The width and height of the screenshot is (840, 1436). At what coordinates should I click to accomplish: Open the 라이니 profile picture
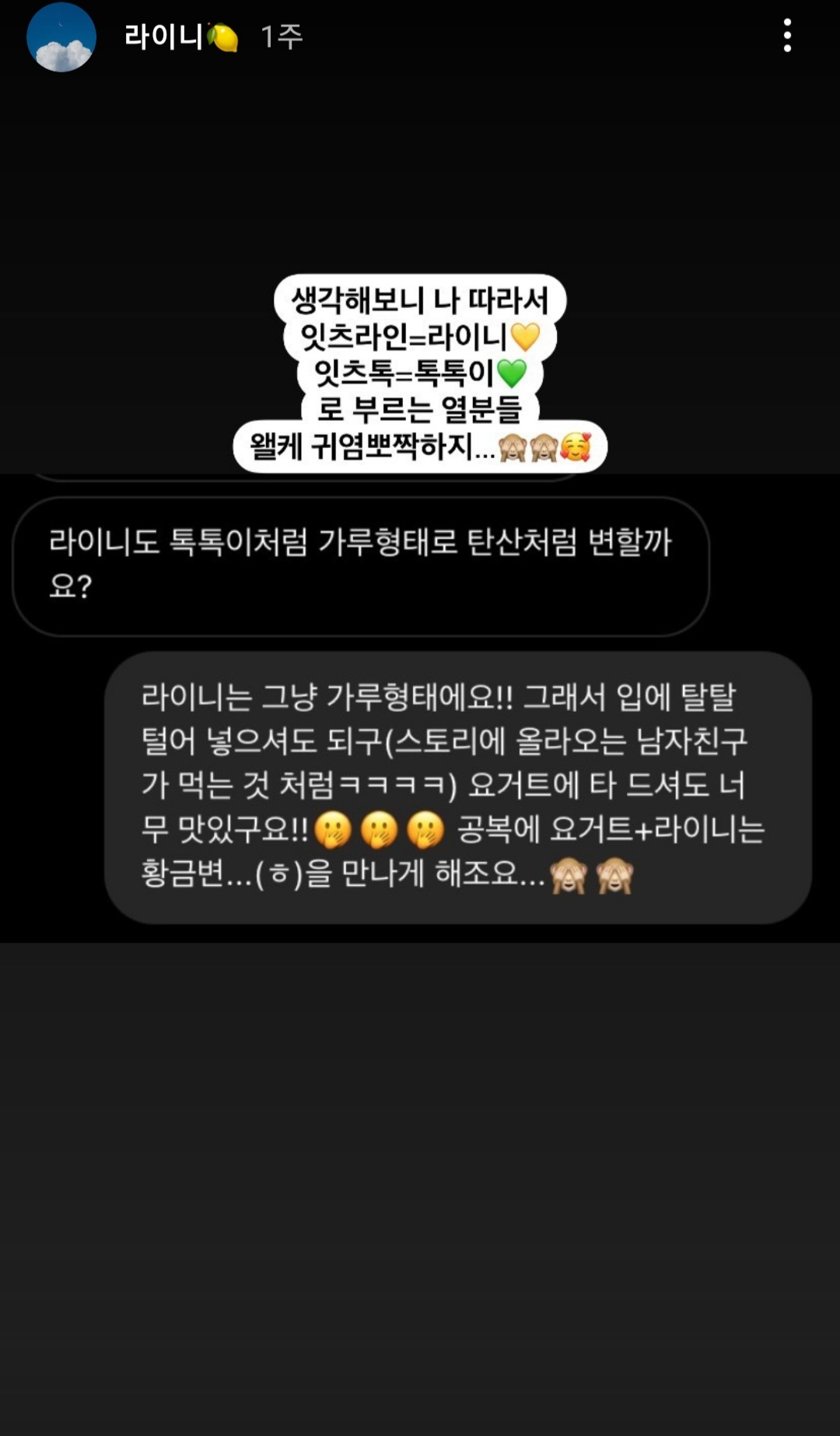pyautogui.click(x=61, y=37)
